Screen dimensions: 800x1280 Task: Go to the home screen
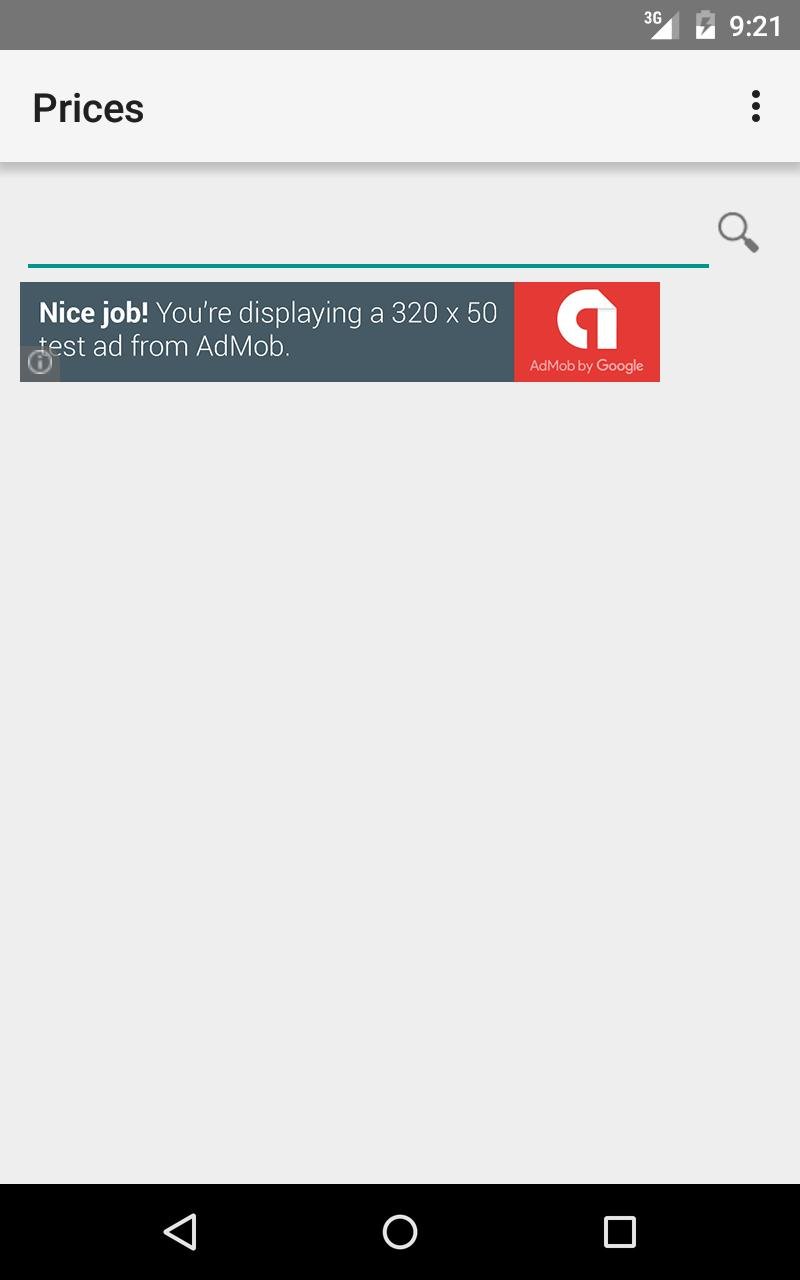point(400,1231)
